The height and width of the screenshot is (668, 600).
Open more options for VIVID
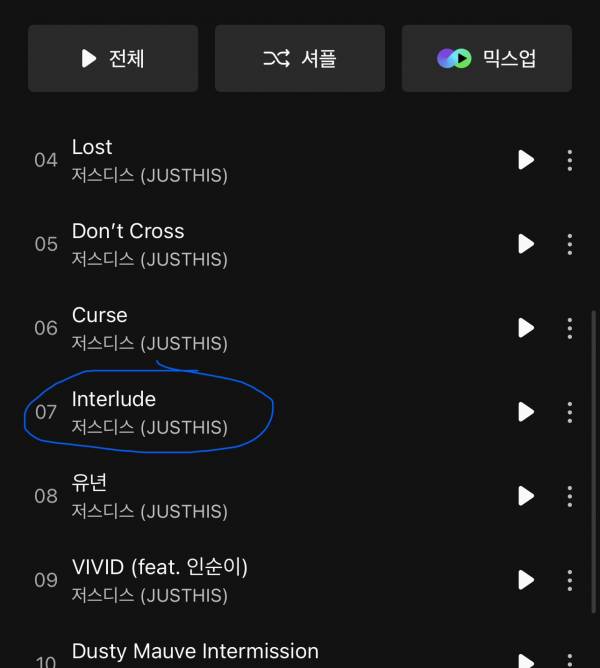pyautogui.click(x=570, y=580)
